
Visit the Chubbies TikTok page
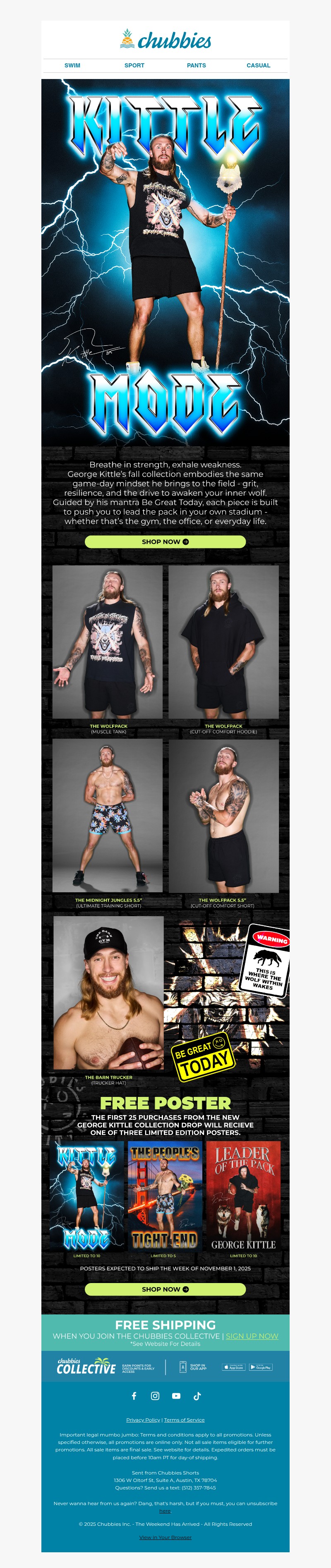(197, 1396)
